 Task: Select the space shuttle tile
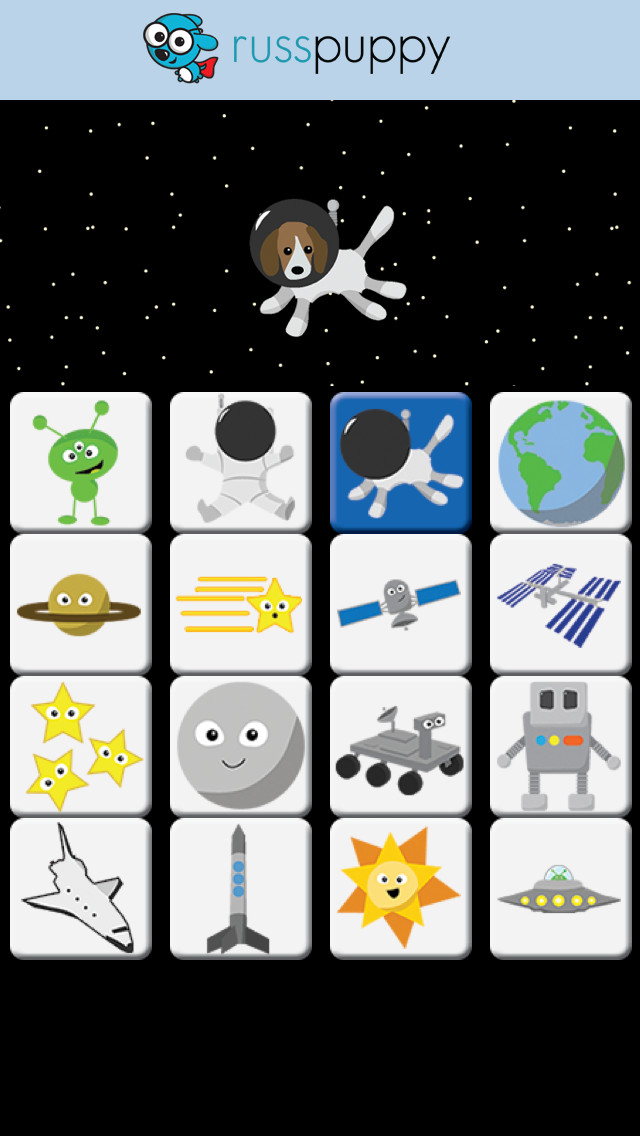(x=80, y=888)
